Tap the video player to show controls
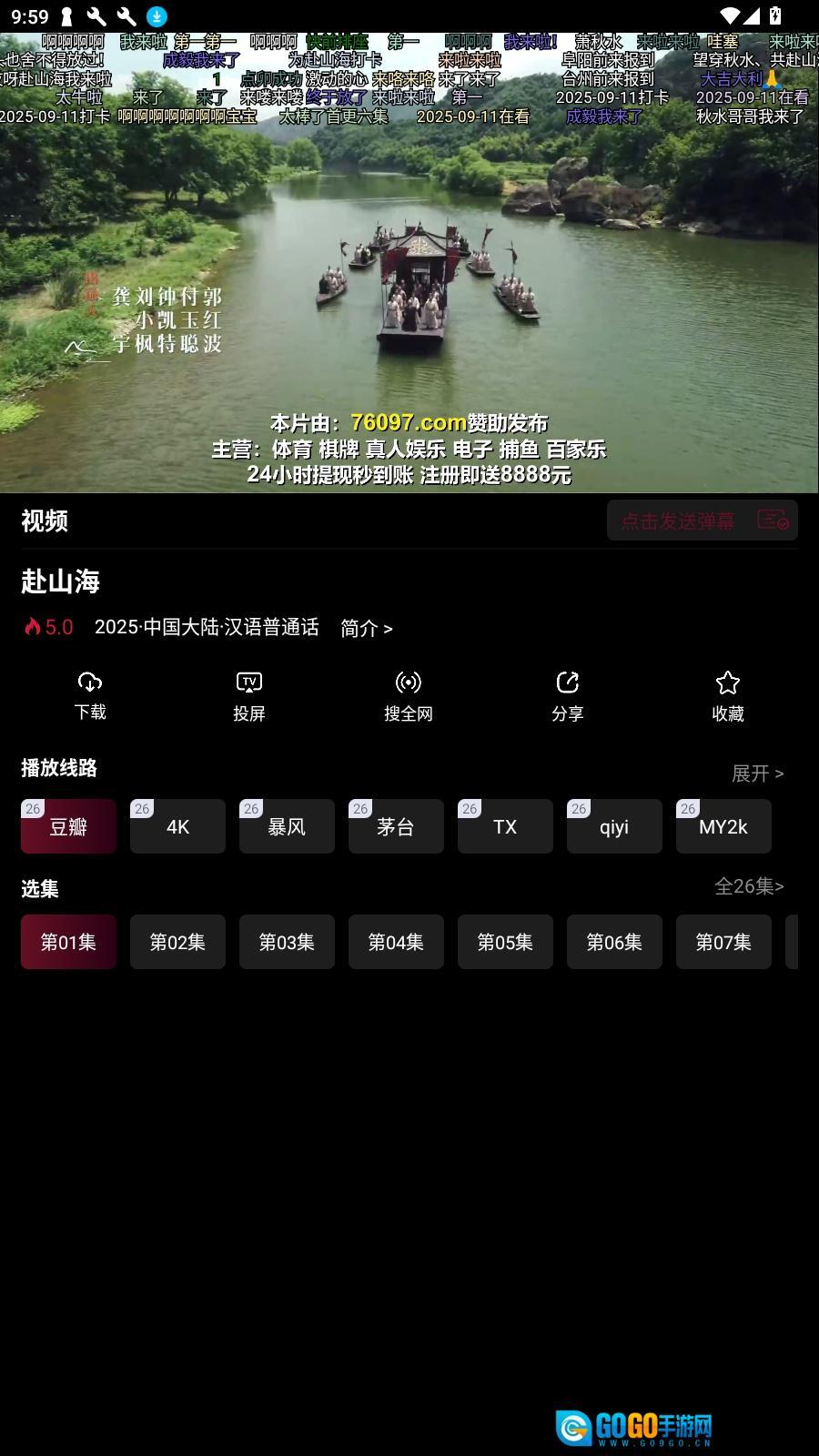819x1456 pixels. click(x=409, y=264)
